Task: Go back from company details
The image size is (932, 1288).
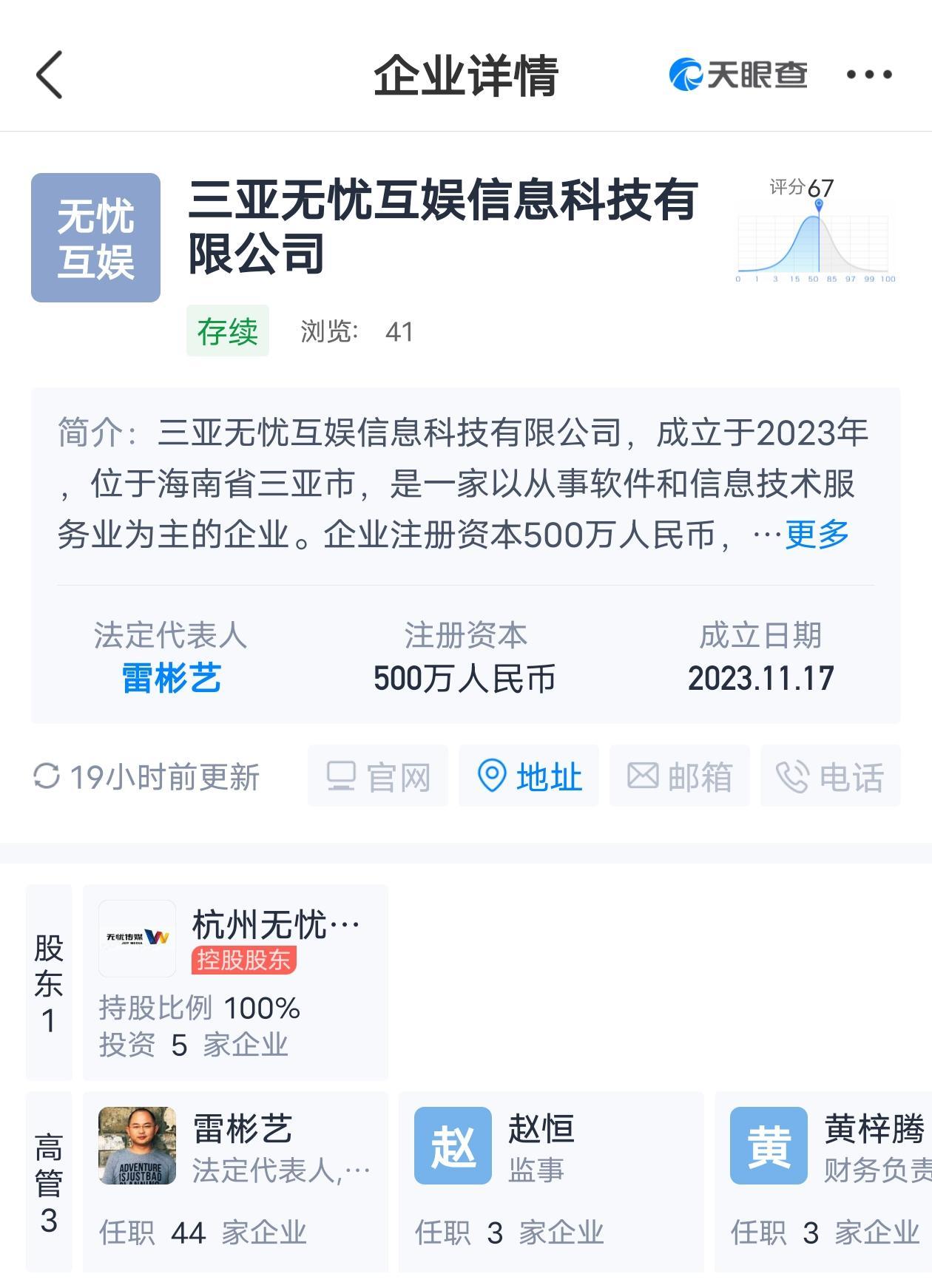Action: click(x=50, y=75)
